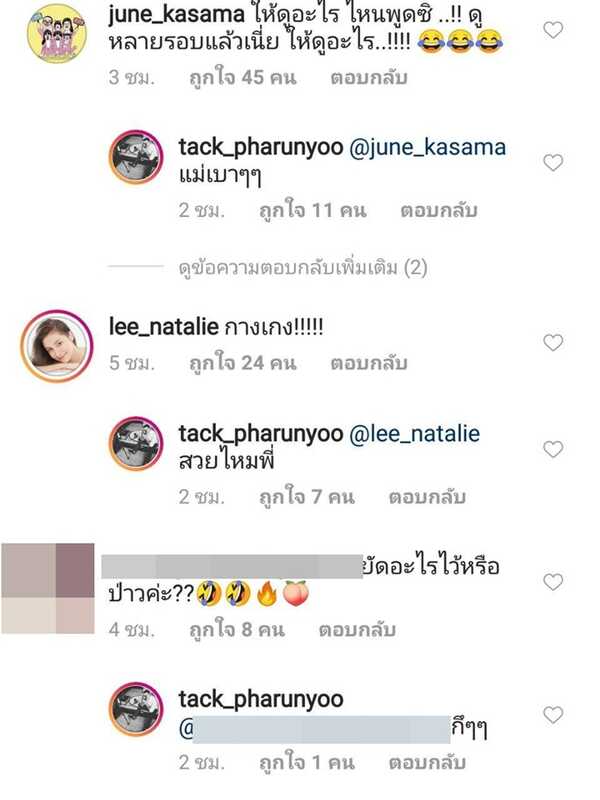Open june_kasama's profile avatar
This screenshot has width=600, height=800.
coord(57,33)
